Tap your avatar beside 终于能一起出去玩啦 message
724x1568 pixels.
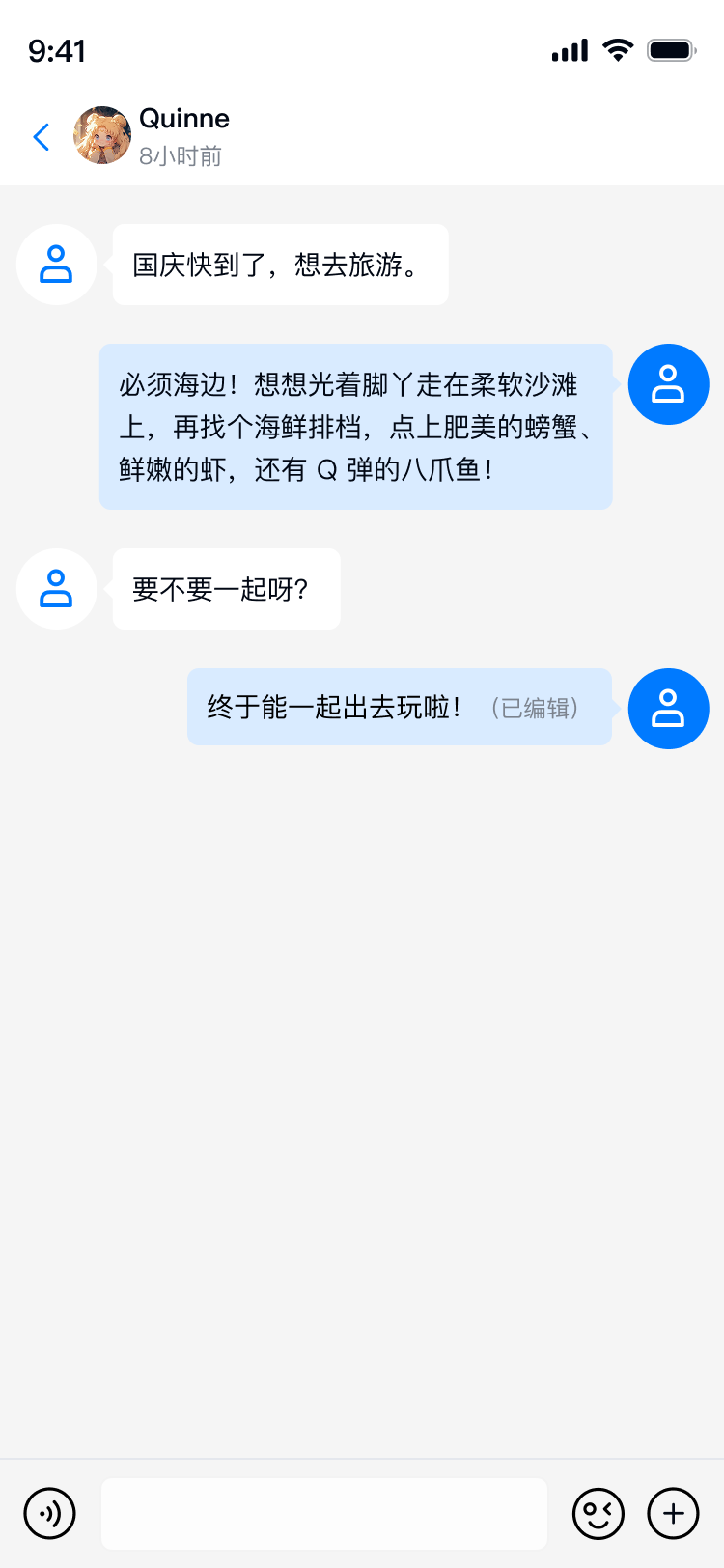[668, 709]
